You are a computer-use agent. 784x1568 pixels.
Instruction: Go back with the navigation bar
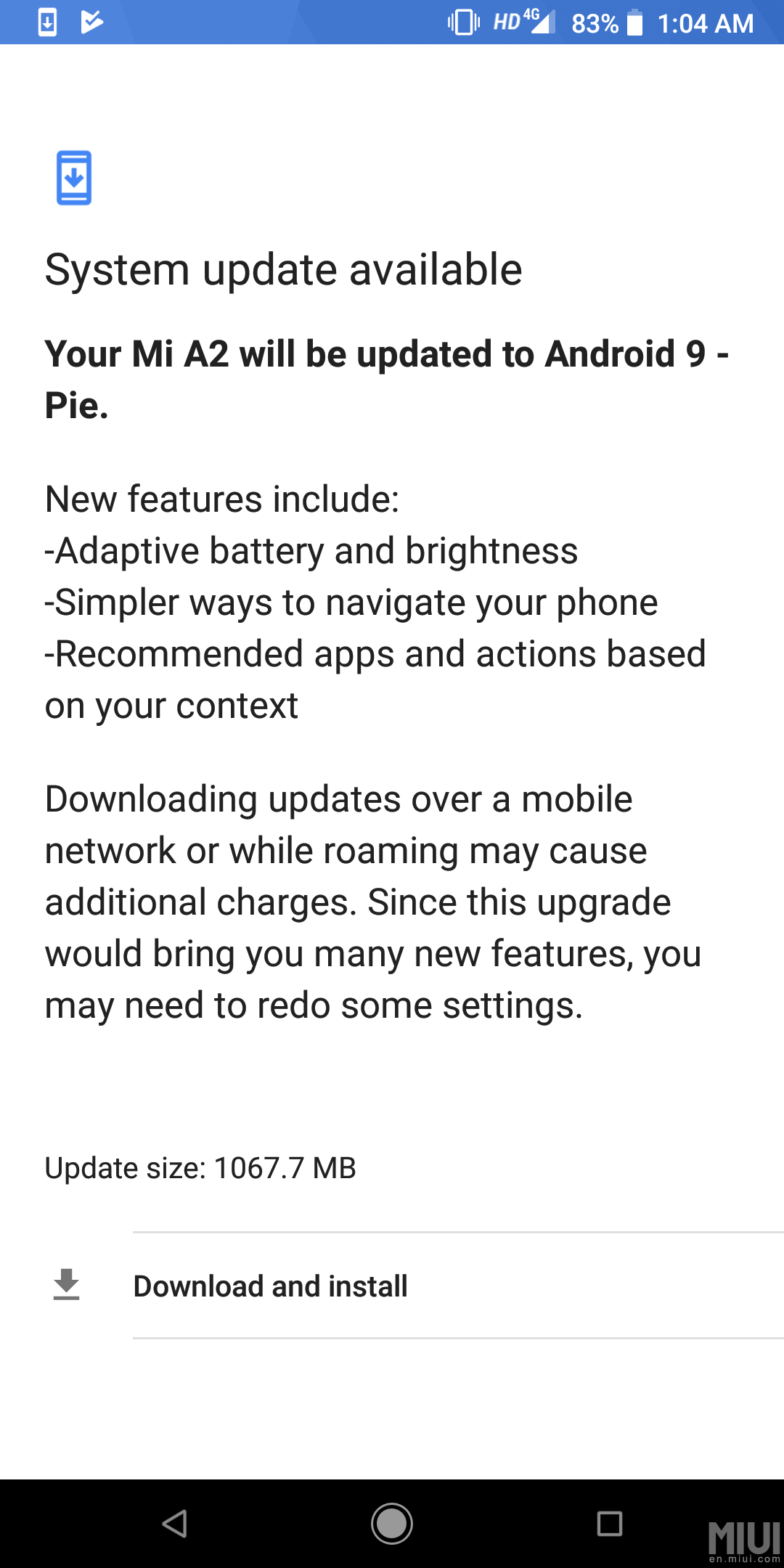tap(175, 1524)
